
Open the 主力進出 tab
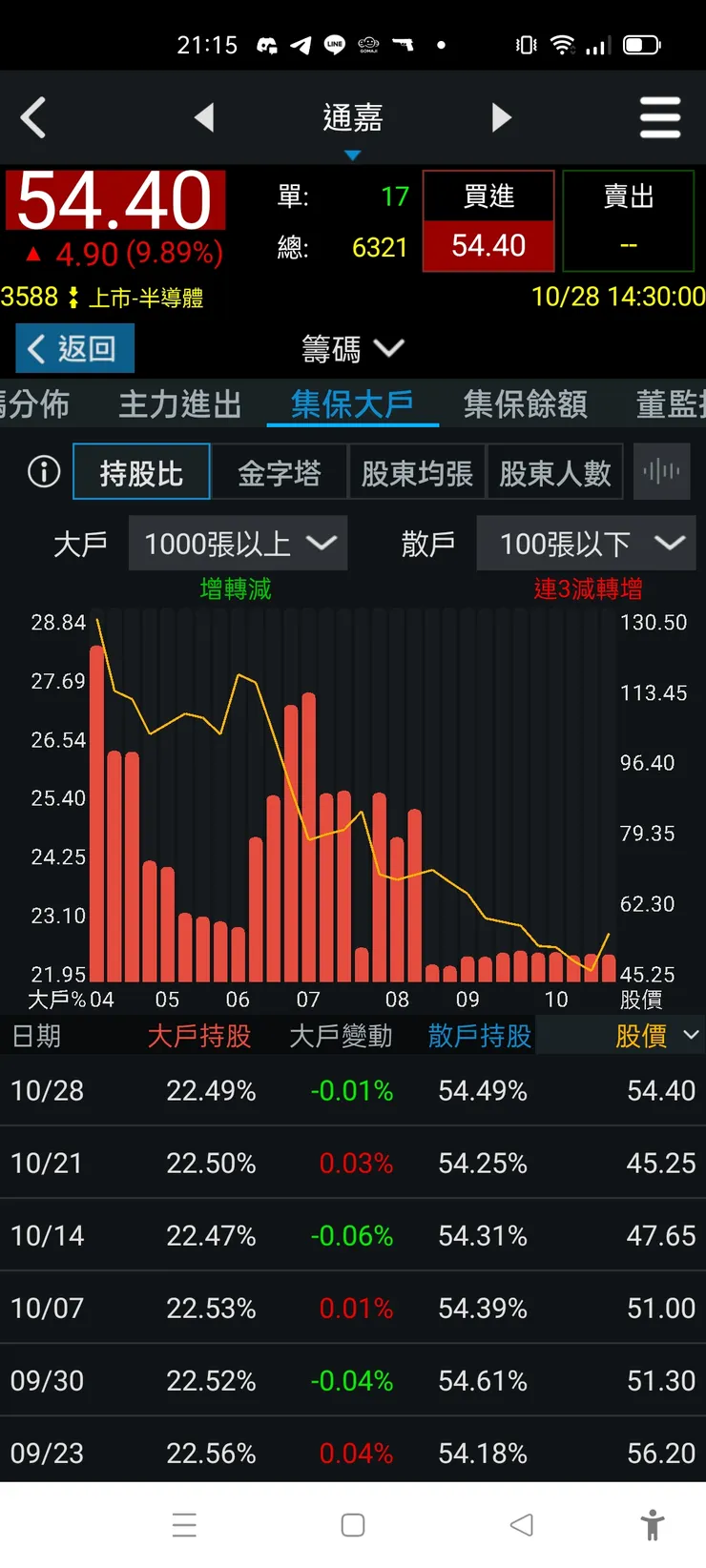click(x=178, y=404)
